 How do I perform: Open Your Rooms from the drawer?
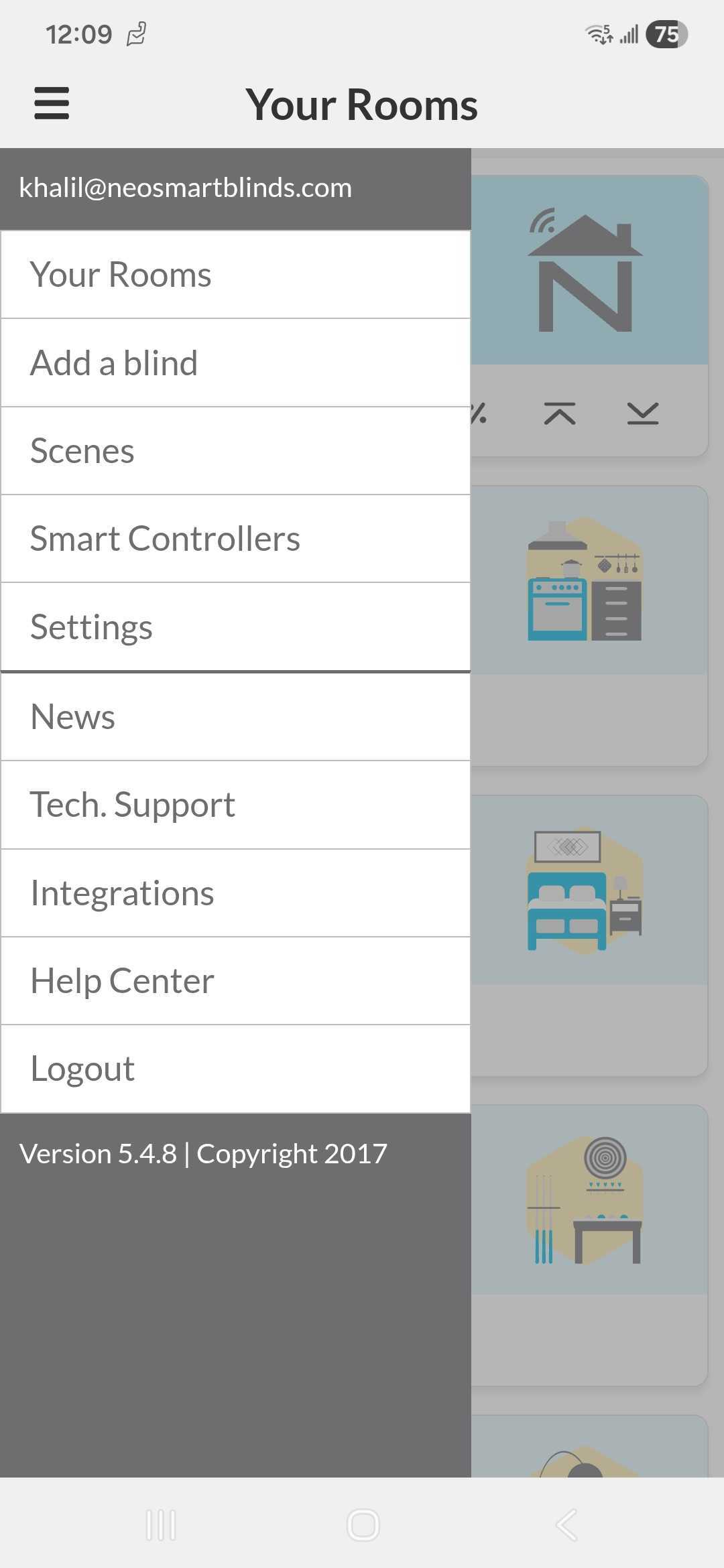(235, 275)
